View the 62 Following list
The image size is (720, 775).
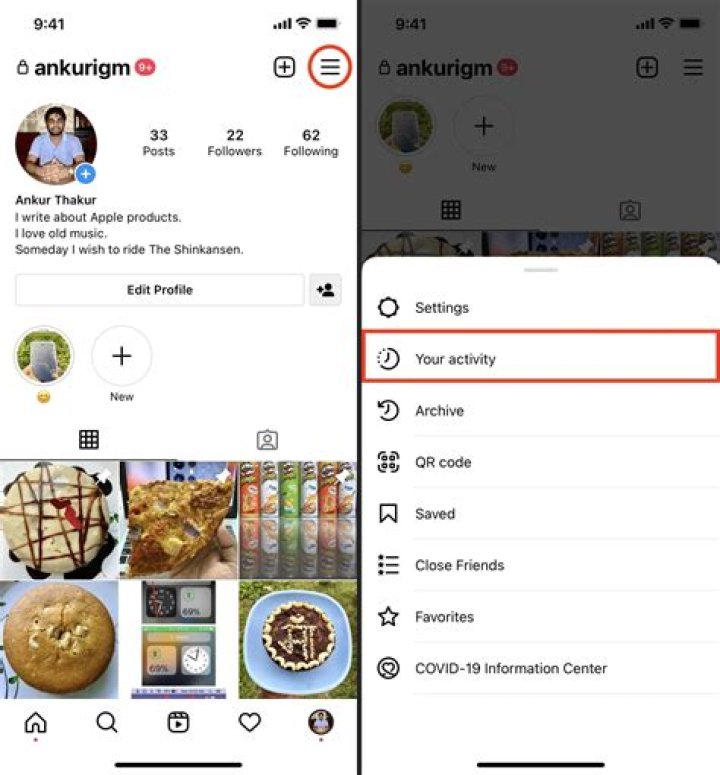pos(311,143)
